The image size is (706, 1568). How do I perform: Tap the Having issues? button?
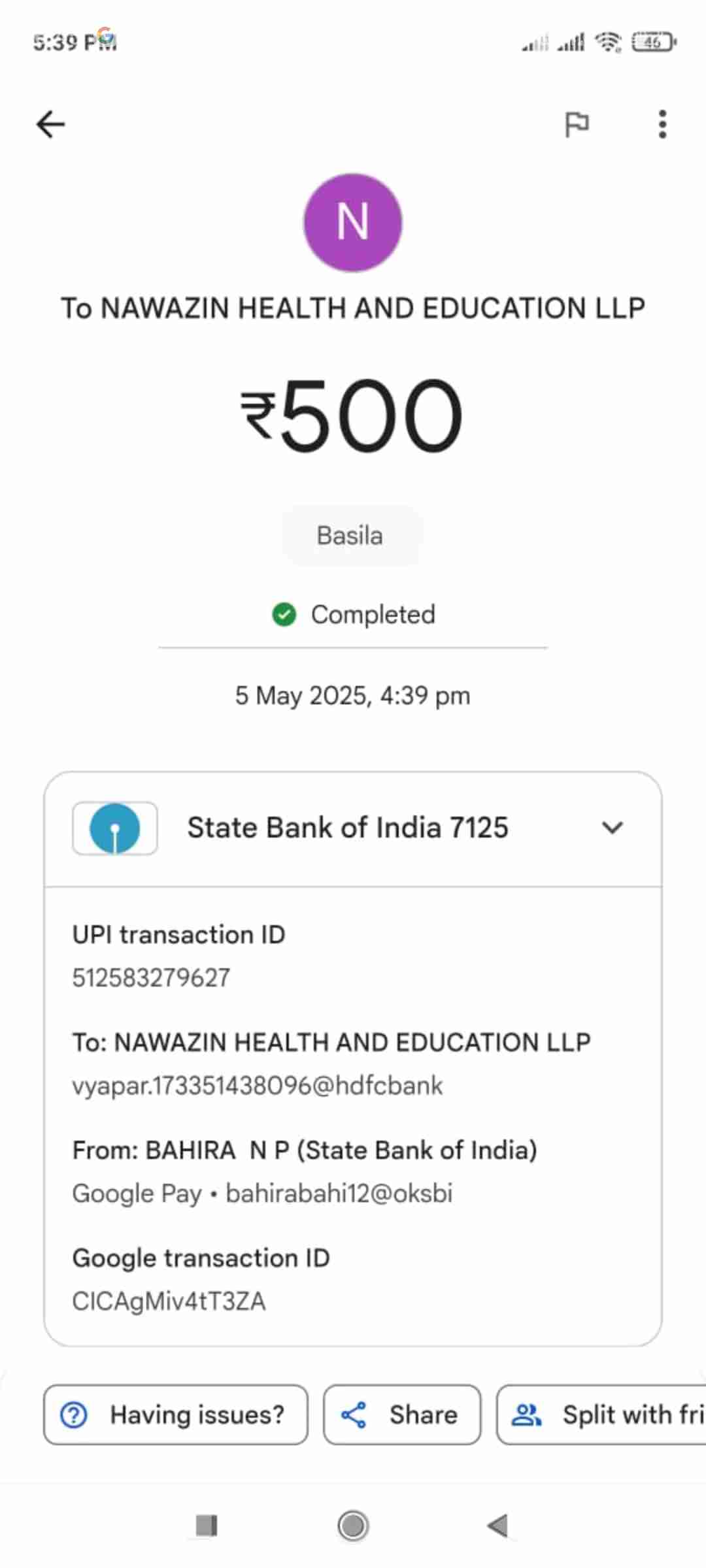(x=175, y=1414)
